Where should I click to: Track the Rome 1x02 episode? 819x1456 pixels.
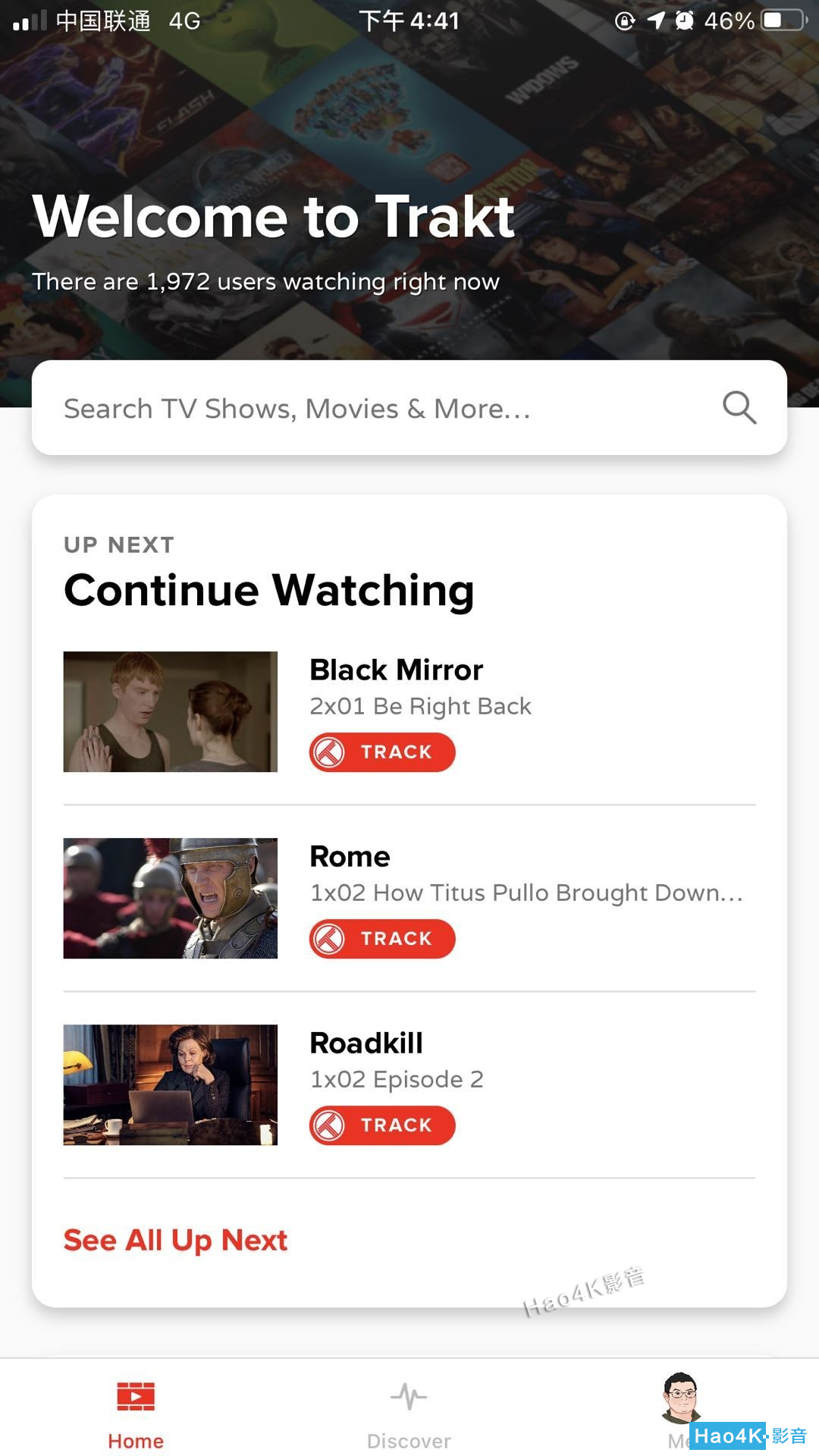click(382, 939)
